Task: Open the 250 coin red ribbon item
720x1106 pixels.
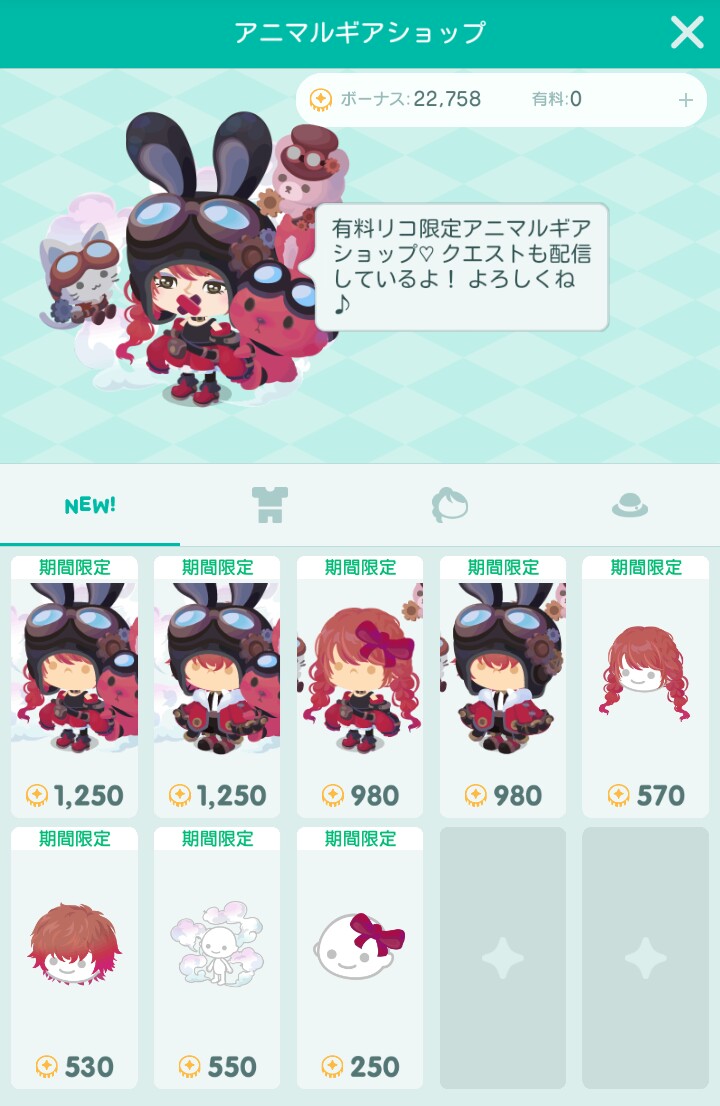Action: point(360,957)
